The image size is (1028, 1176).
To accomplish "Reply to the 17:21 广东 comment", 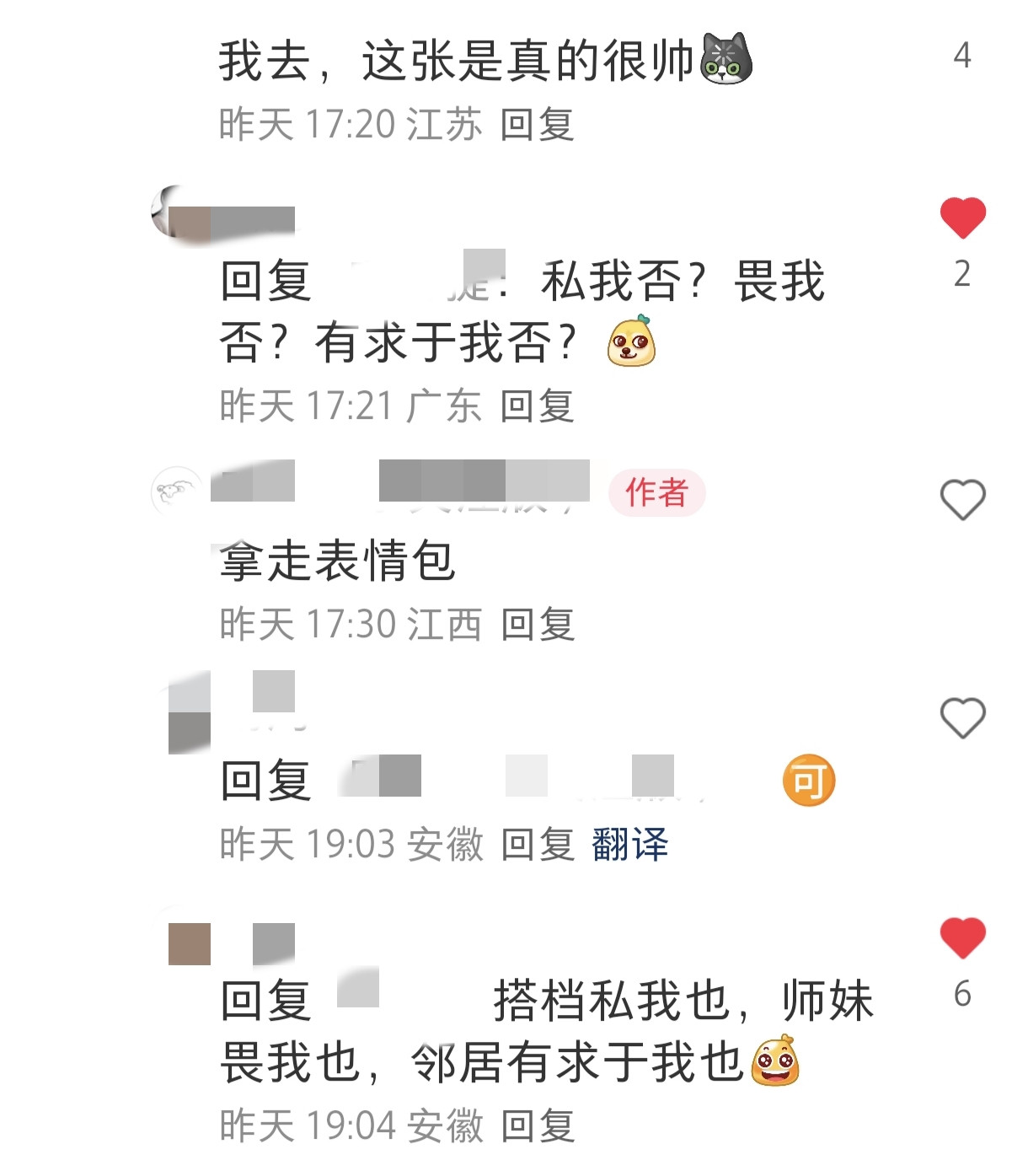I will pyautogui.click(x=537, y=406).
